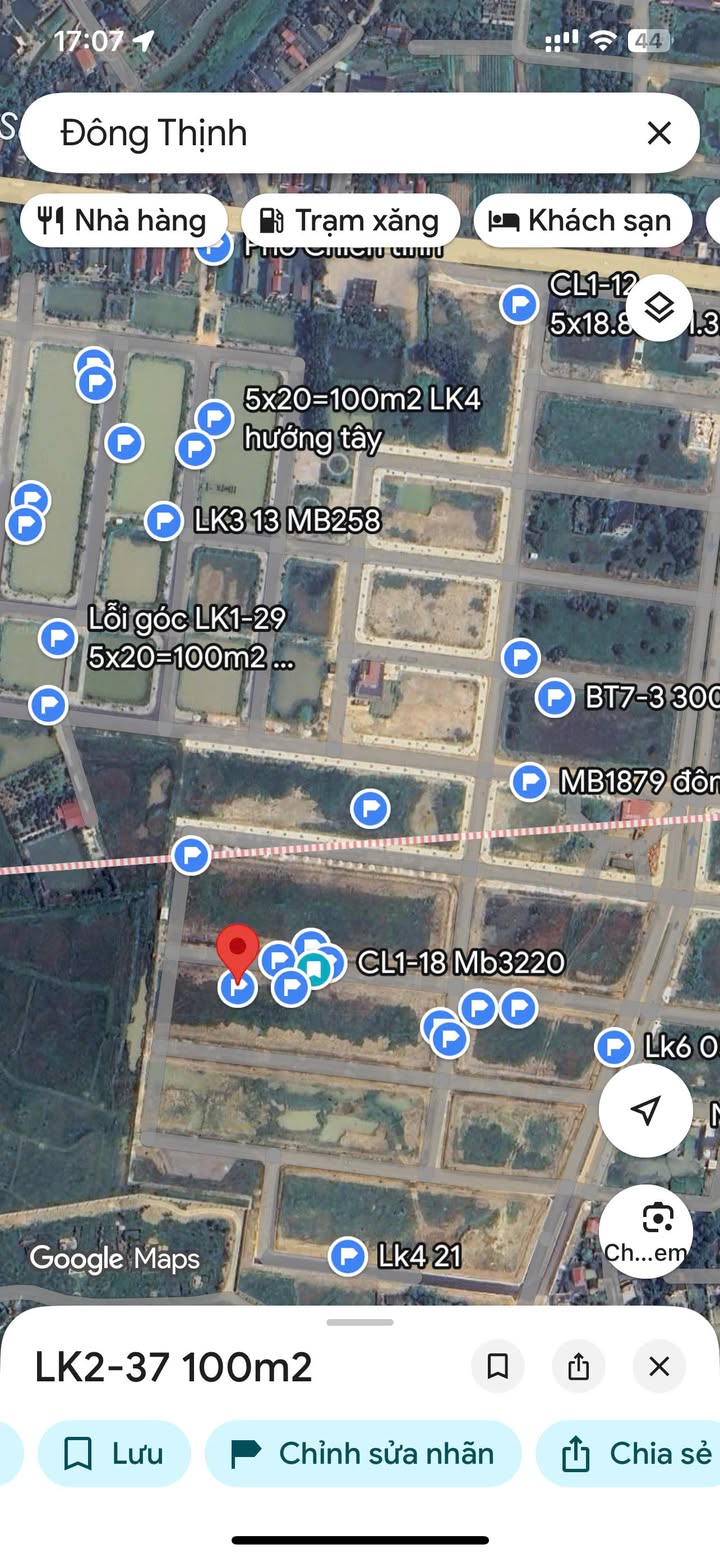Close the LK2-37 100m2 panel
The width and height of the screenshot is (720, 1558).
click(659, 1366)
